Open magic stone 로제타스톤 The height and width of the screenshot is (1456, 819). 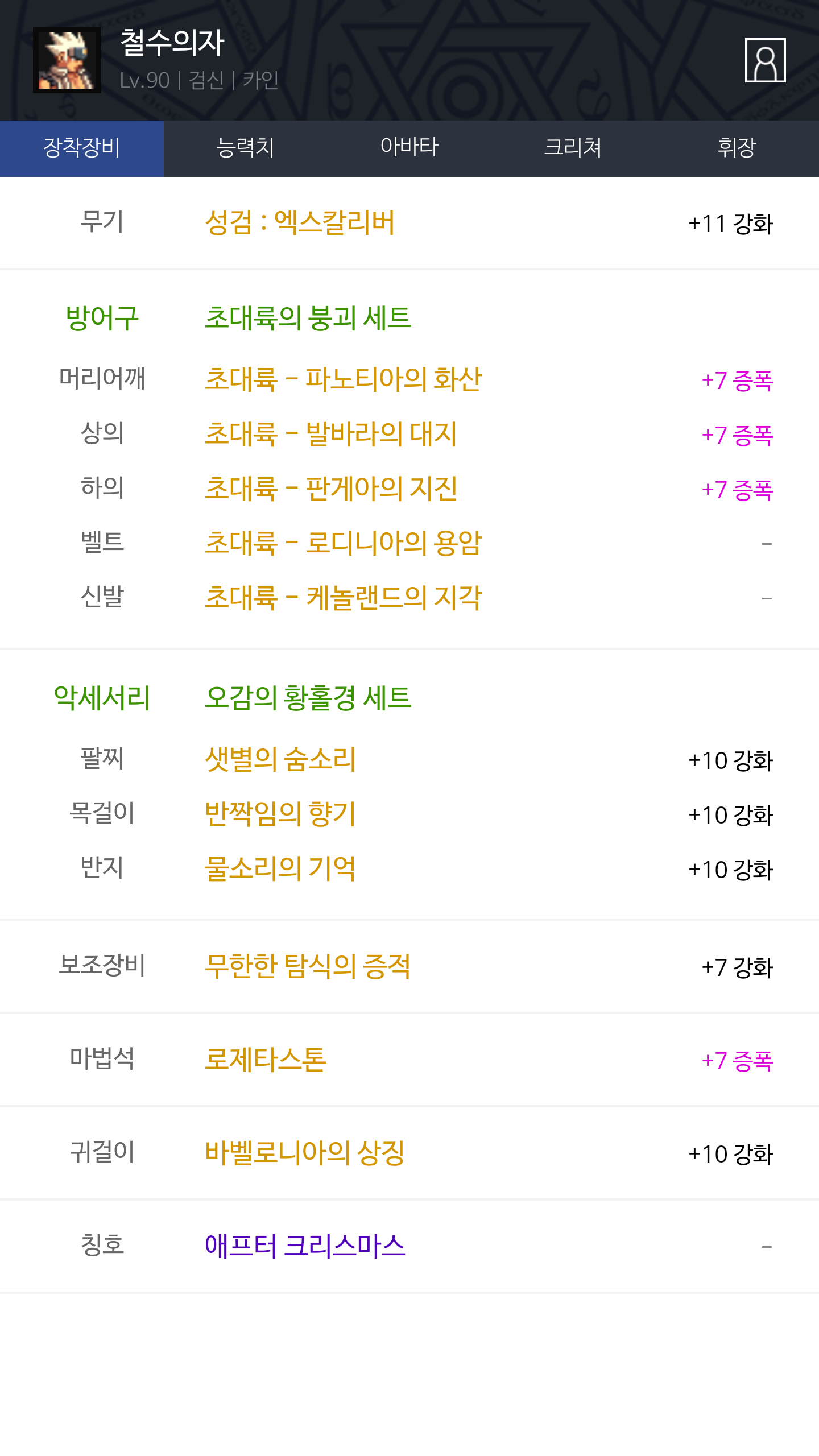point(266,1059)
